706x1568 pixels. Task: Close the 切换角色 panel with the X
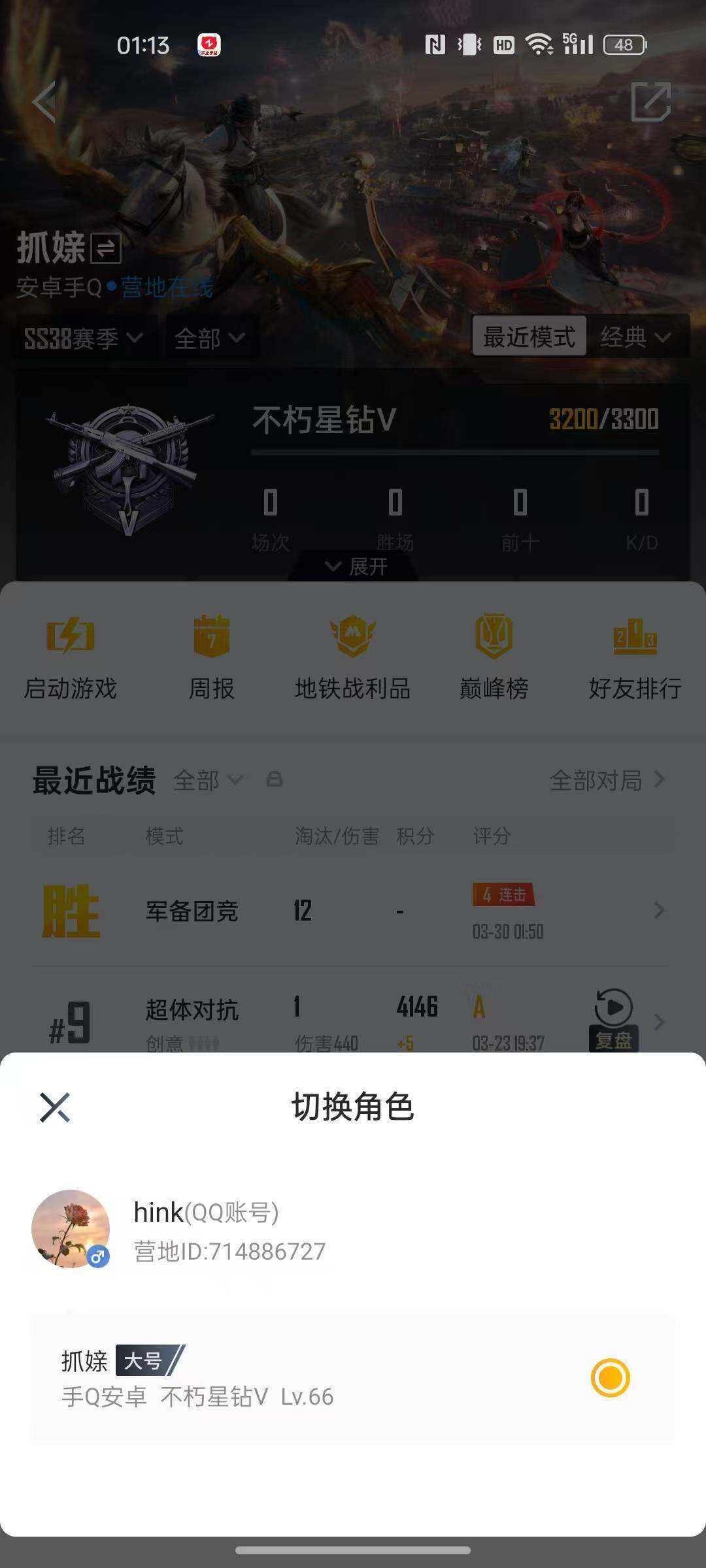pos(55,1107)
